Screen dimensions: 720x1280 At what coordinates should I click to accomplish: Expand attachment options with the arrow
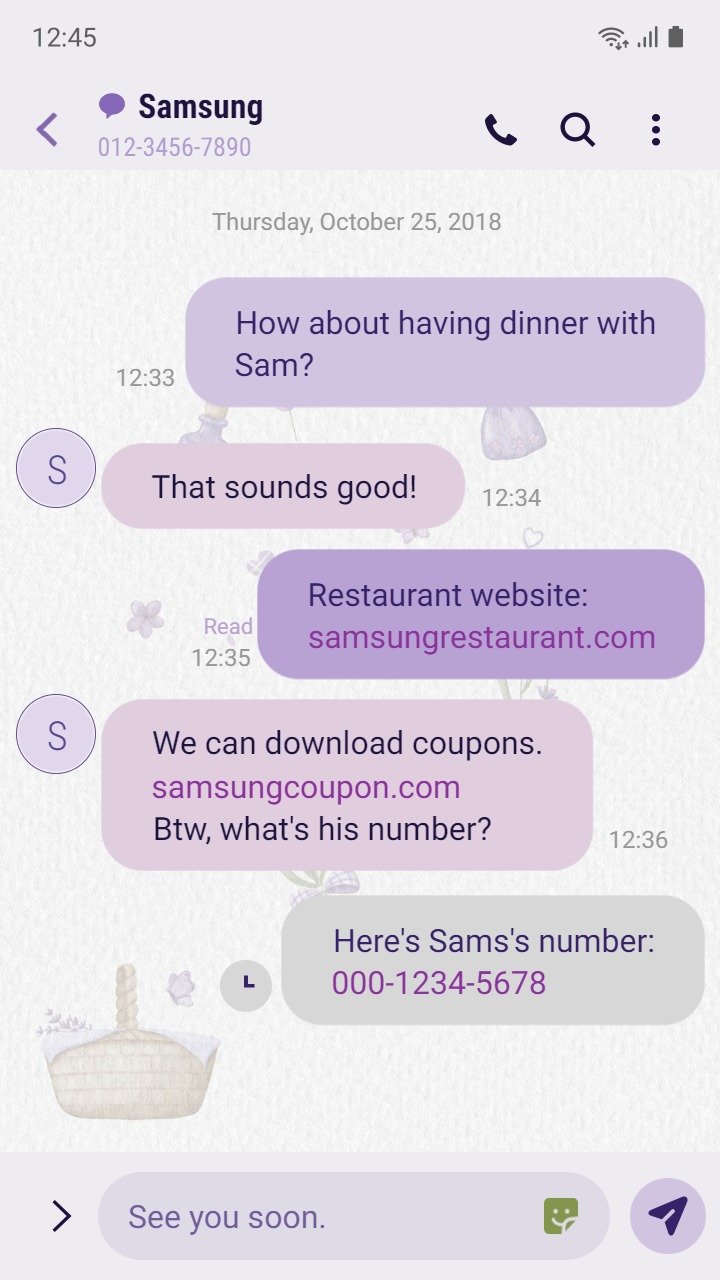click(61, 1216)
